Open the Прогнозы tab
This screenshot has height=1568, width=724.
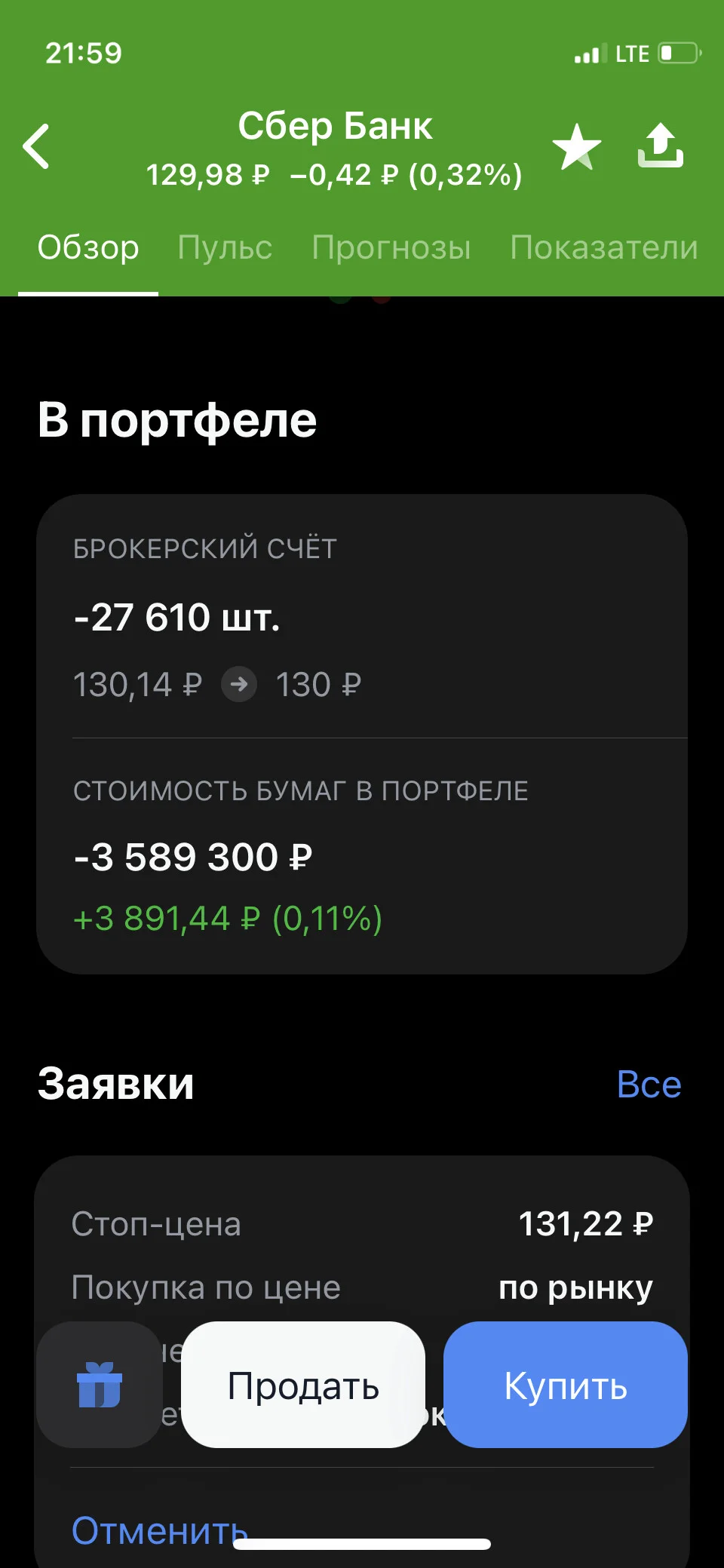click(x=391, y=247)
